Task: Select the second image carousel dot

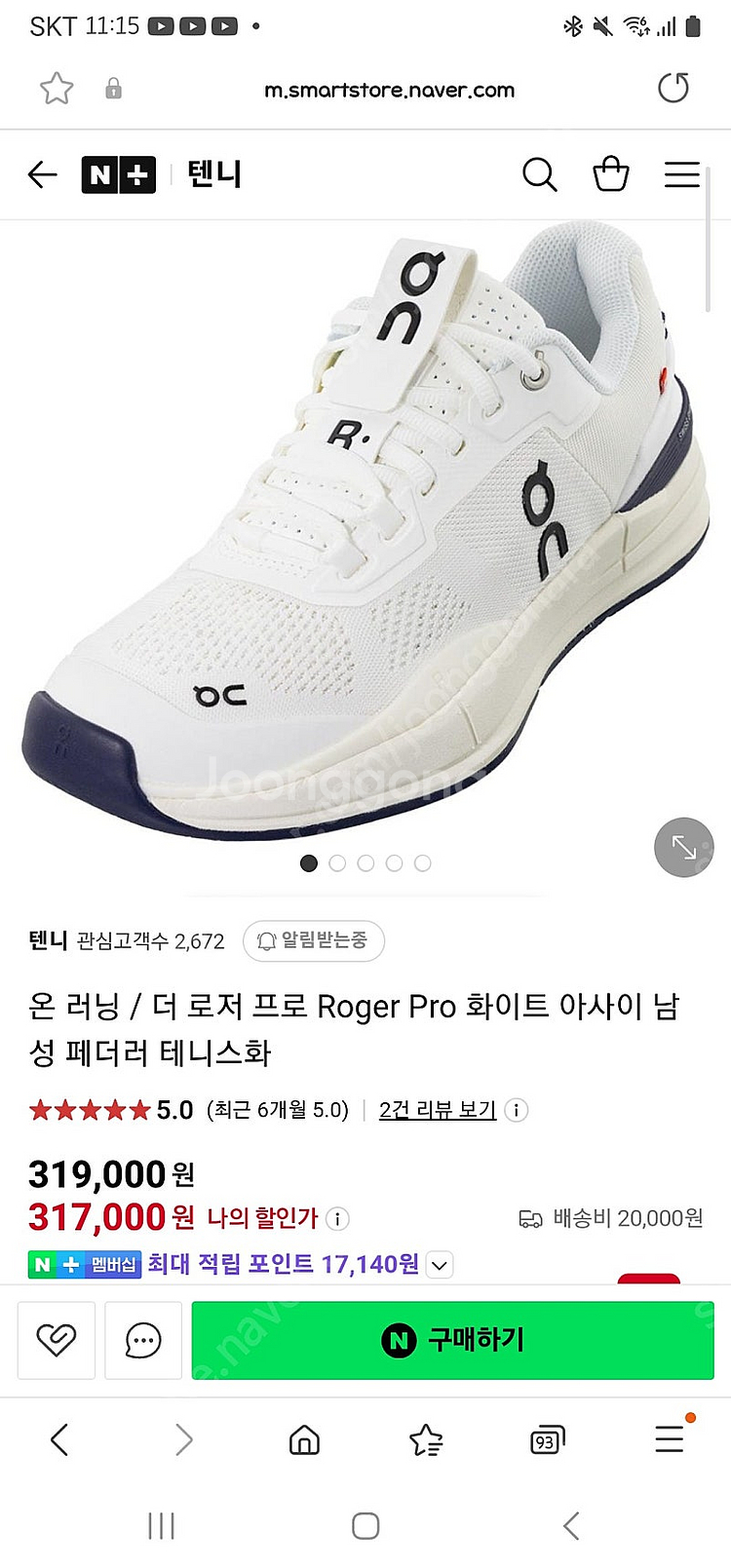Action: pyautogui.click(x=337, y=863)
